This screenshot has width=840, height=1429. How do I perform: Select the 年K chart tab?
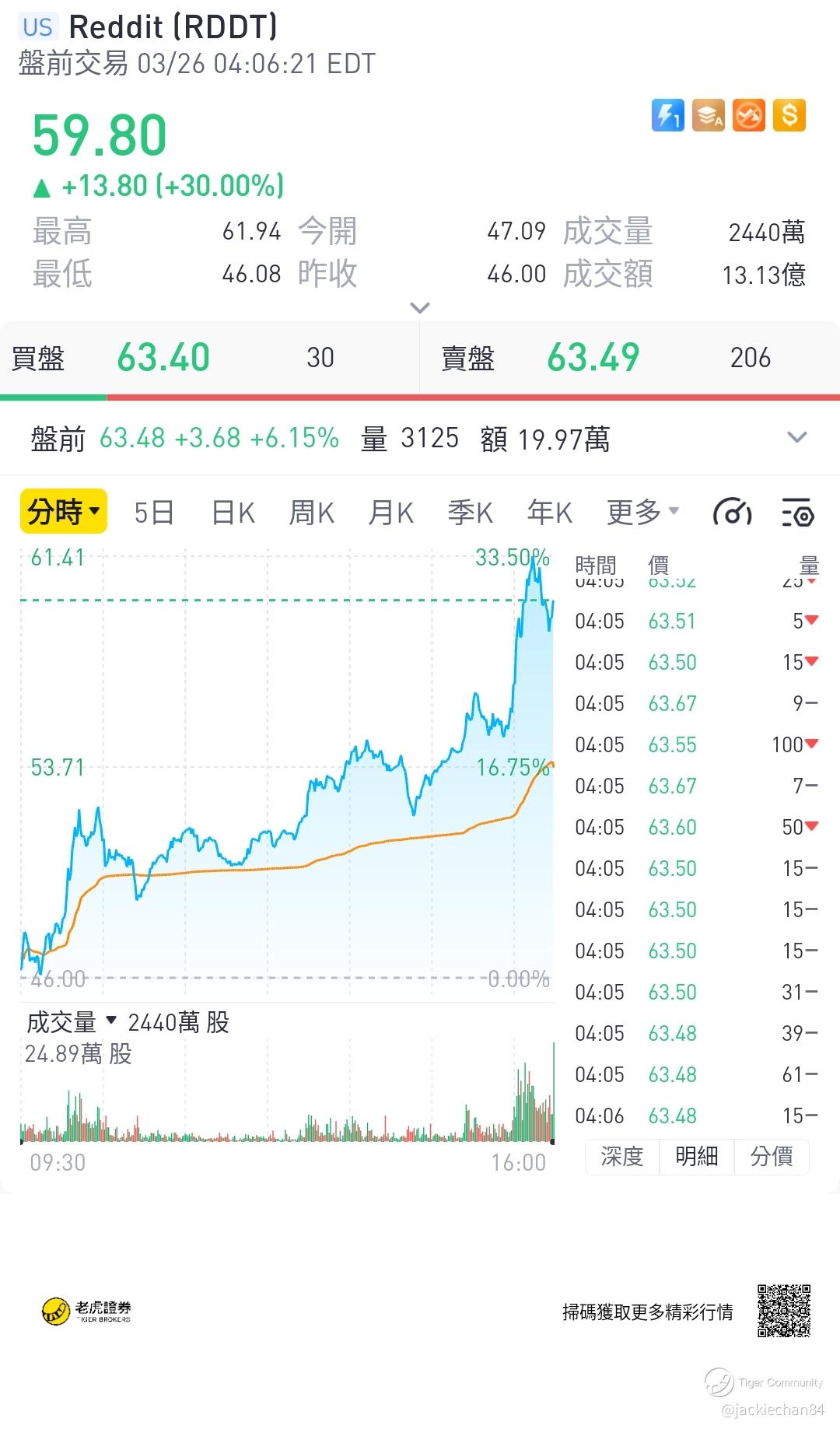550,513
